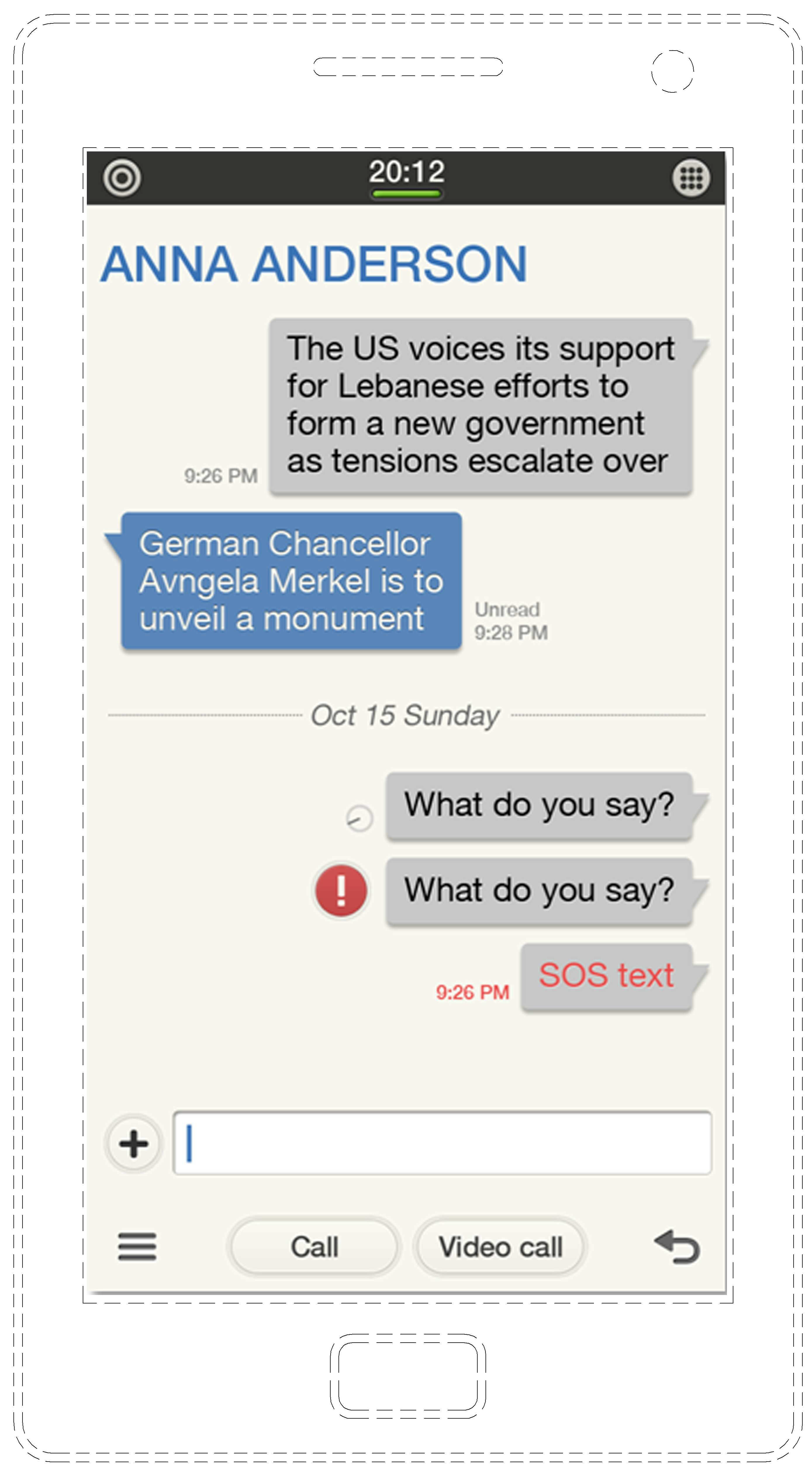
Task: Open the apps grid icon
Action: (691, 178)
